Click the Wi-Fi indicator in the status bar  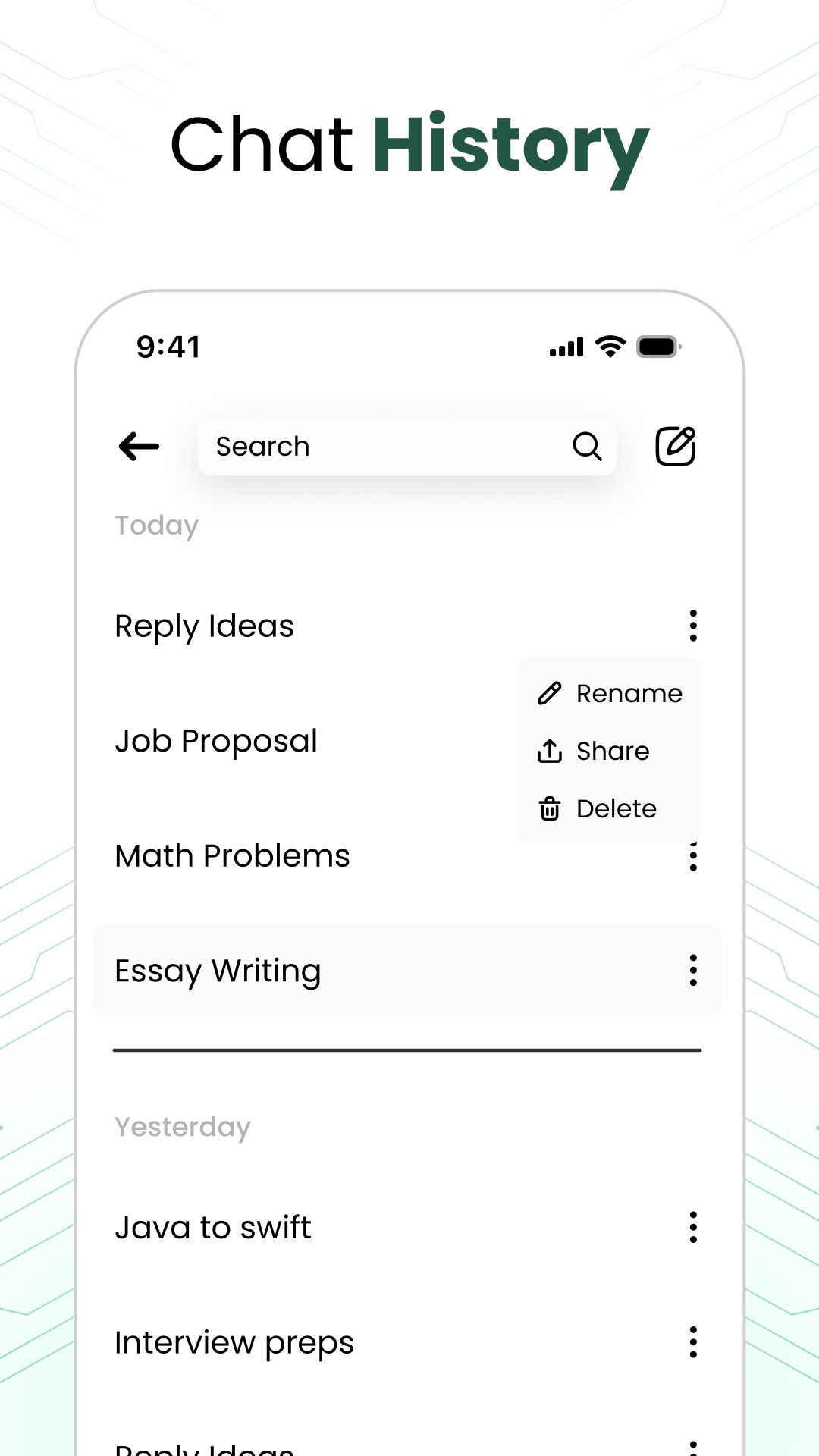tap(609, 347)
